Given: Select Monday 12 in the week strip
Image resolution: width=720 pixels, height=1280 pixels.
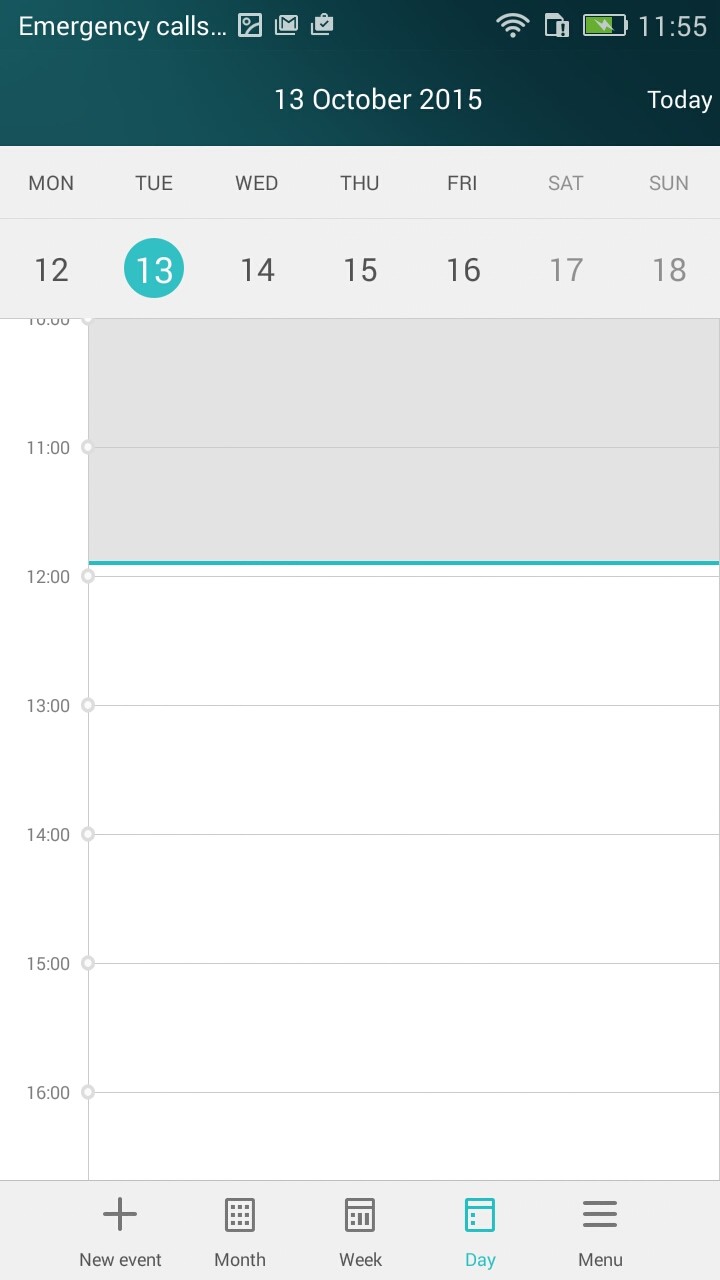Looking at the screenshot, I should click(x=51, y=269).
